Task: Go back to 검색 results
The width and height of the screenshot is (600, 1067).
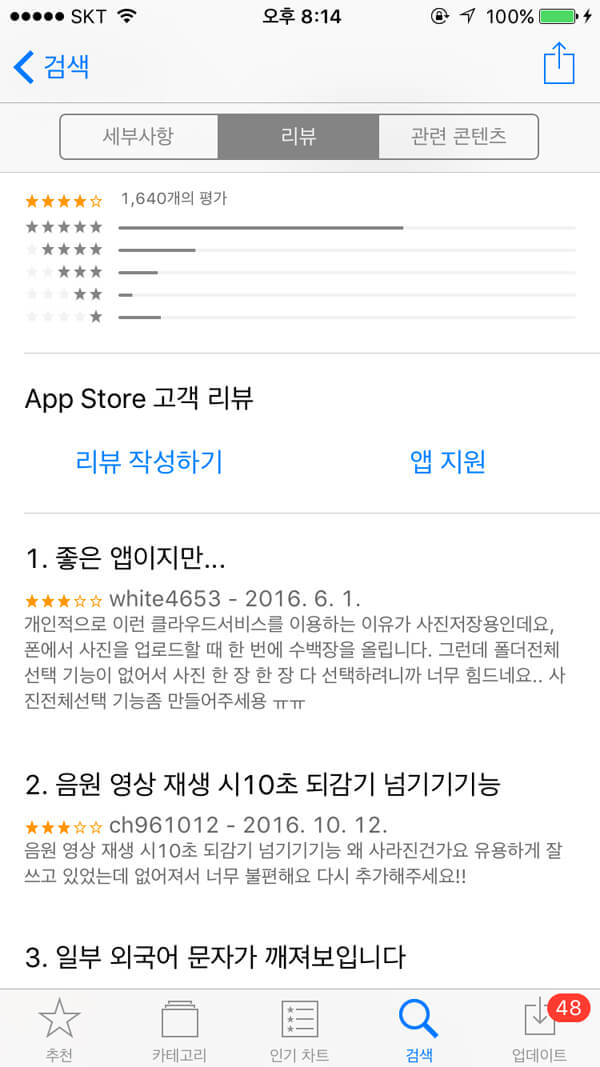Action: pyautogui.click(x=52, y=67)
